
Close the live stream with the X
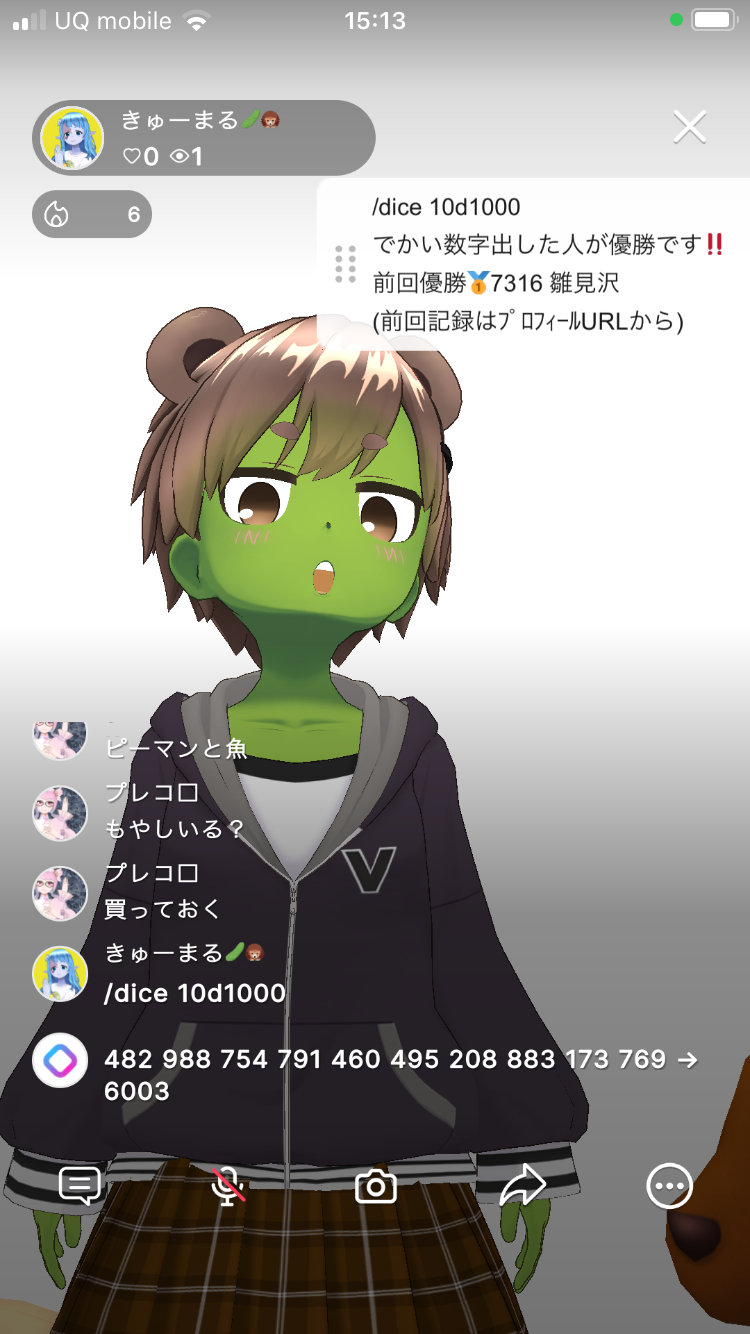(690, 127)
